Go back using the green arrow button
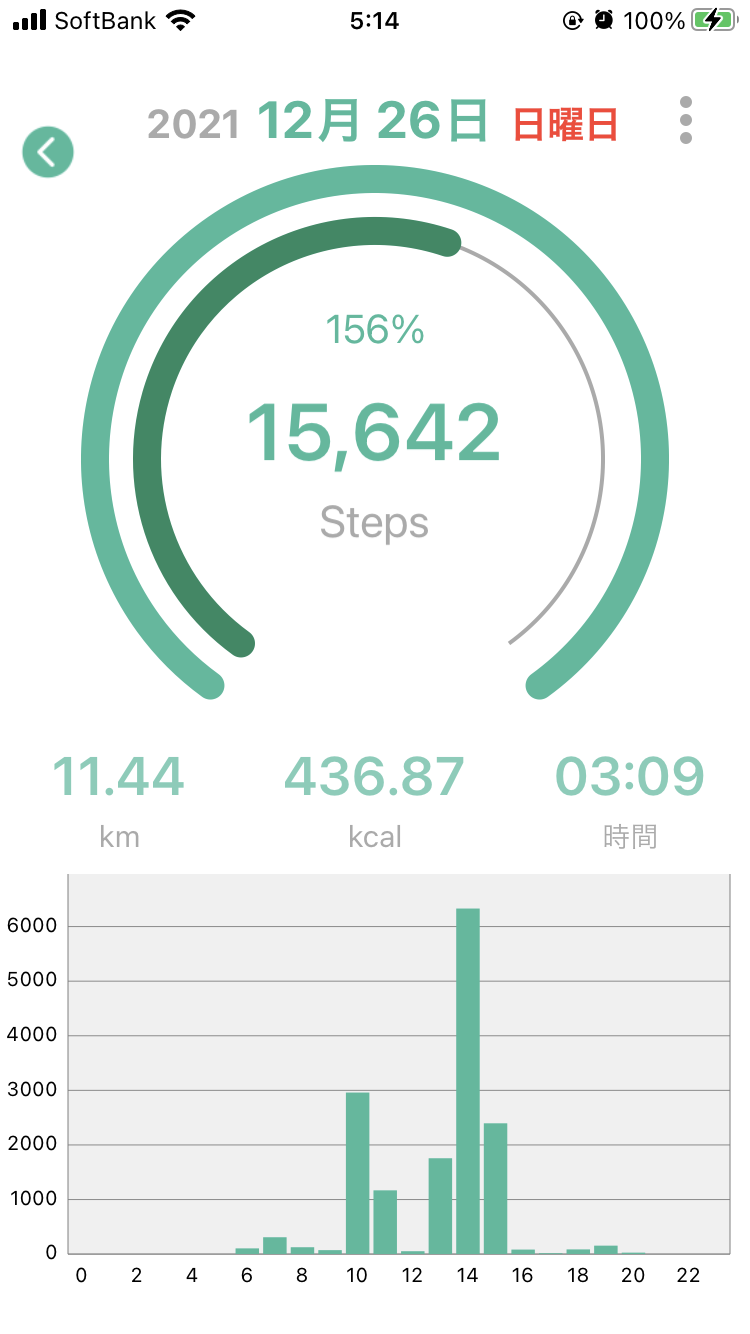The height and width of the screenshot is (1334, 750). tap(48, 152)
